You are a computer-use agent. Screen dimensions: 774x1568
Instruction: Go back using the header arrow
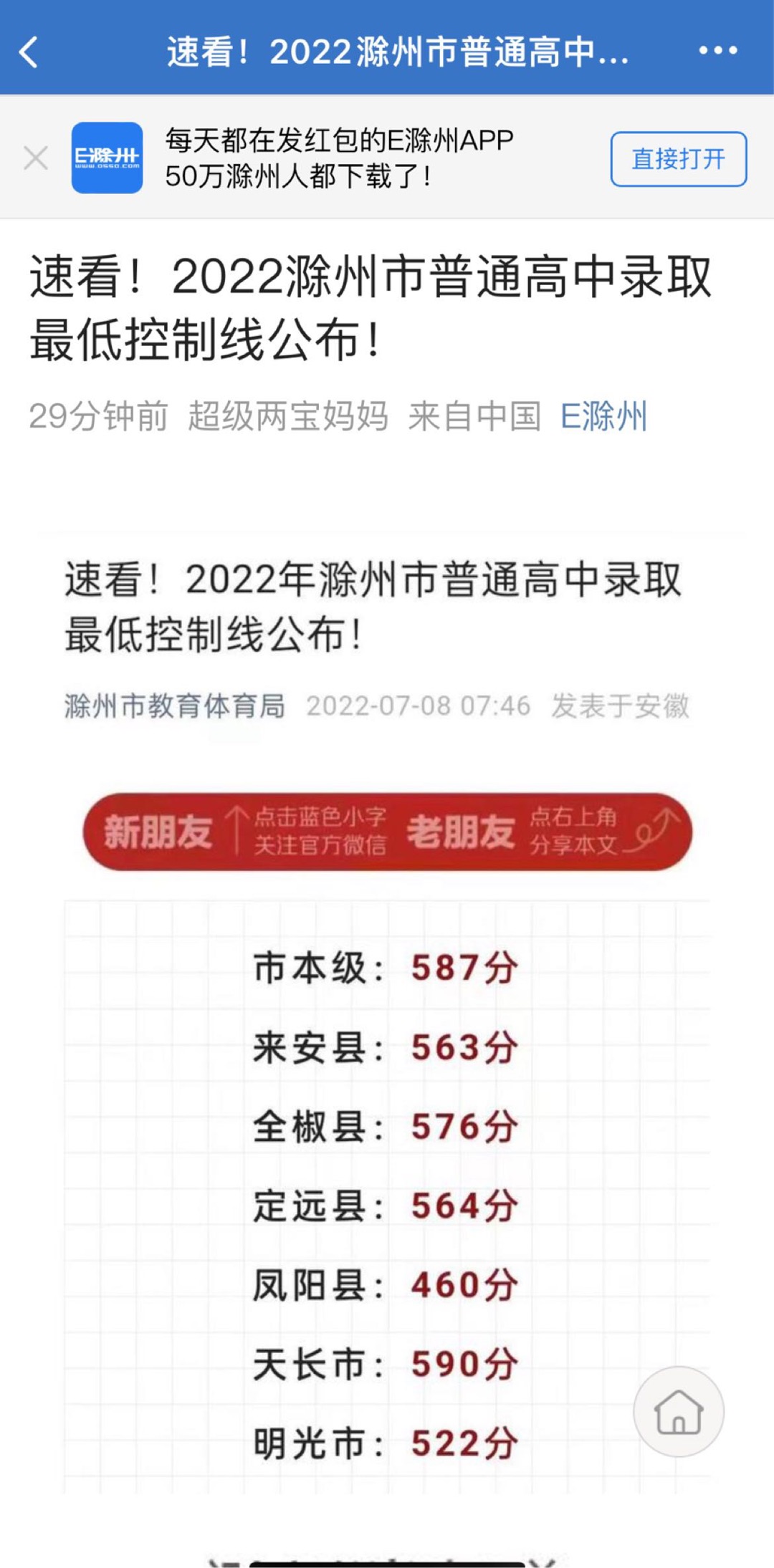pyautogui.click(x=29, y=52)
